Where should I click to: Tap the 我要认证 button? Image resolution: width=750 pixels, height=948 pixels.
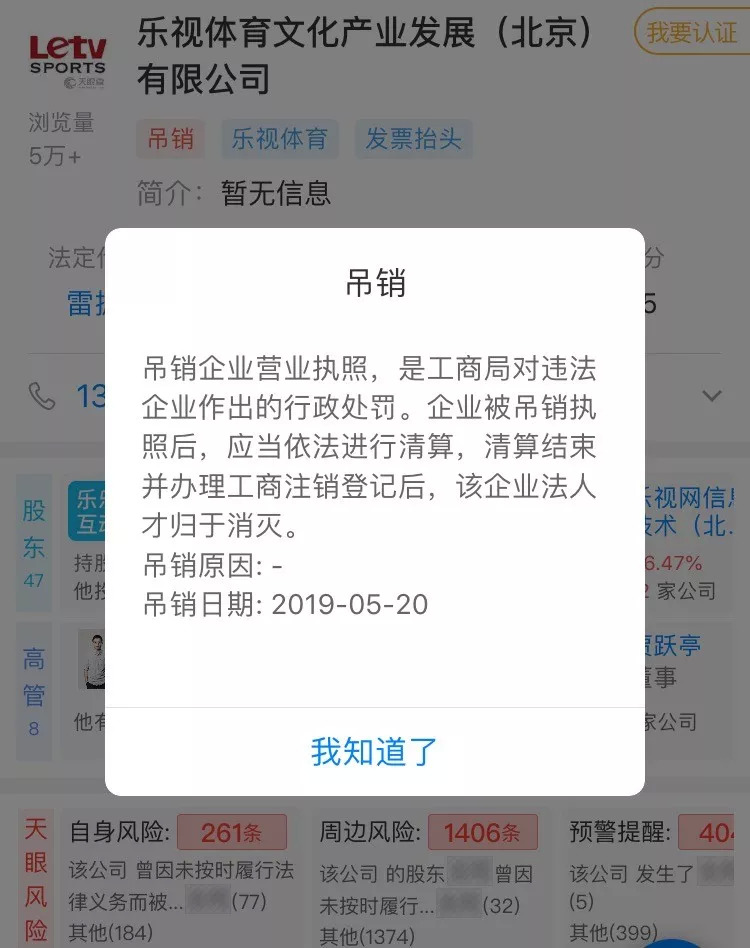tap(693, 32)
